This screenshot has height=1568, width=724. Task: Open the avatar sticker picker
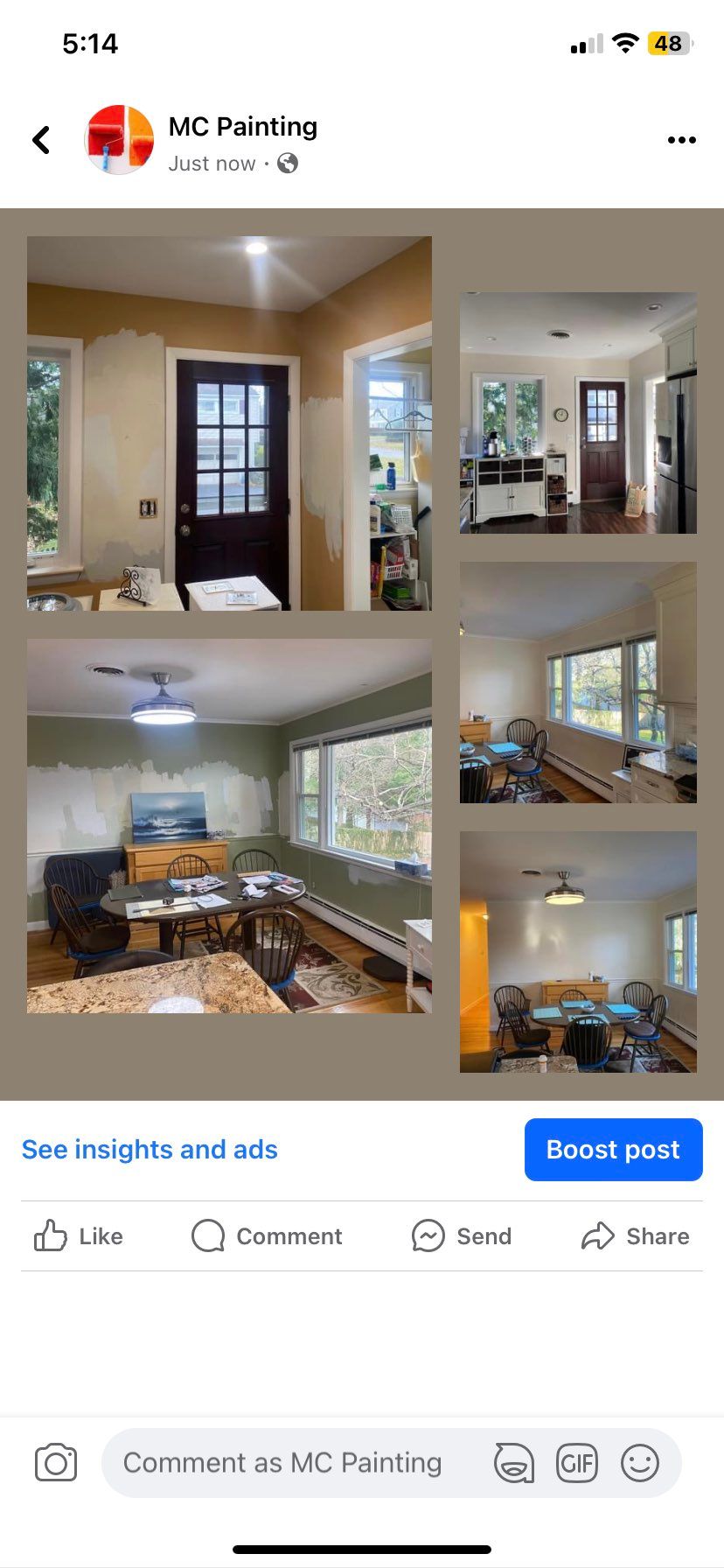pyautogui.click(x=514, y=1462)
